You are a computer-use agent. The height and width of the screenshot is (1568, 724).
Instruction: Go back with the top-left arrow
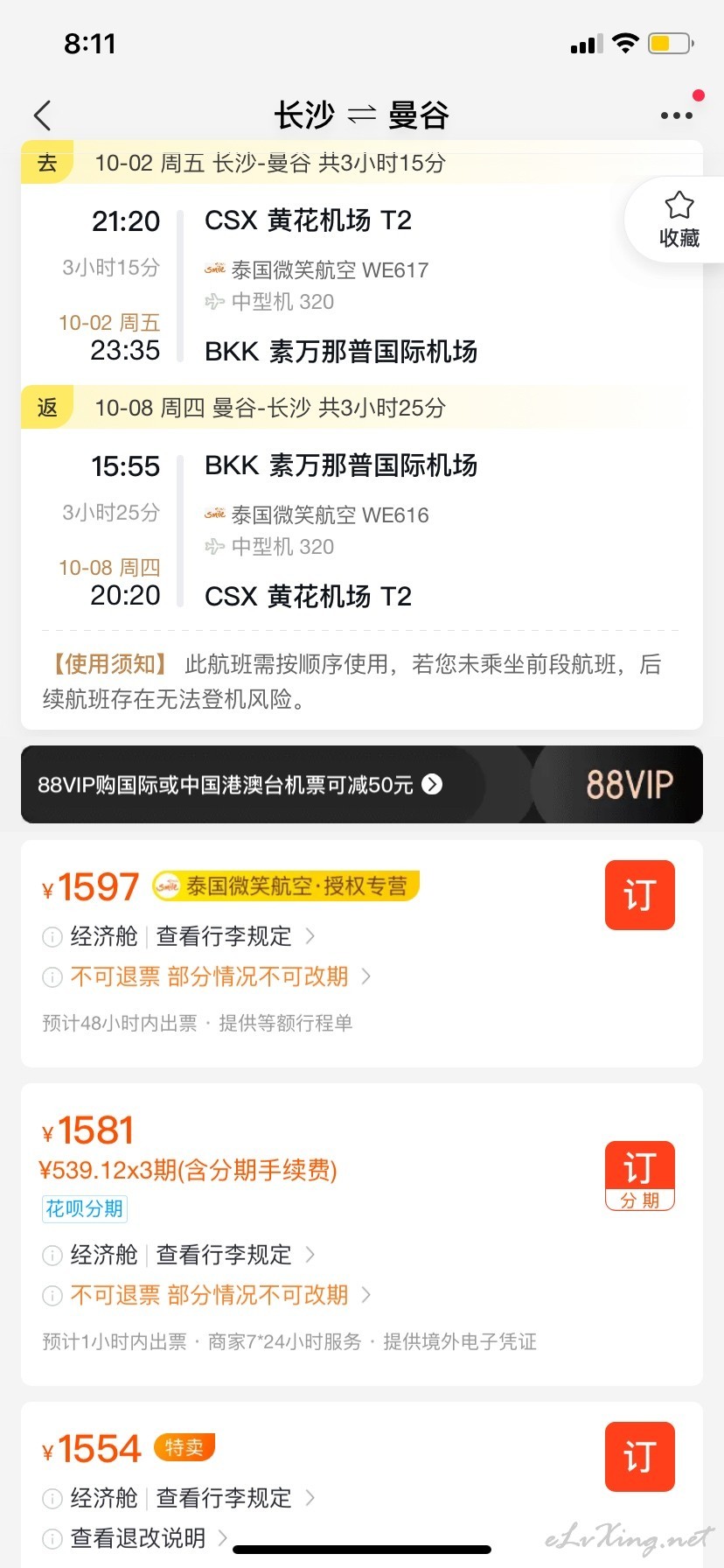click(42, 115)
